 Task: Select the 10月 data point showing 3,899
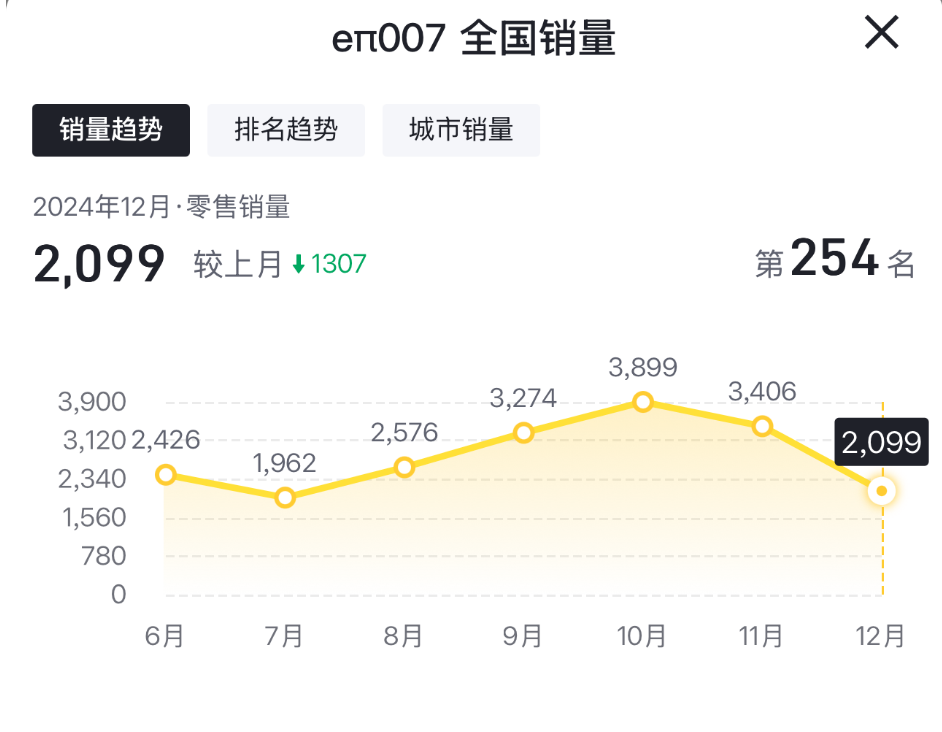[x=643, y=402]
